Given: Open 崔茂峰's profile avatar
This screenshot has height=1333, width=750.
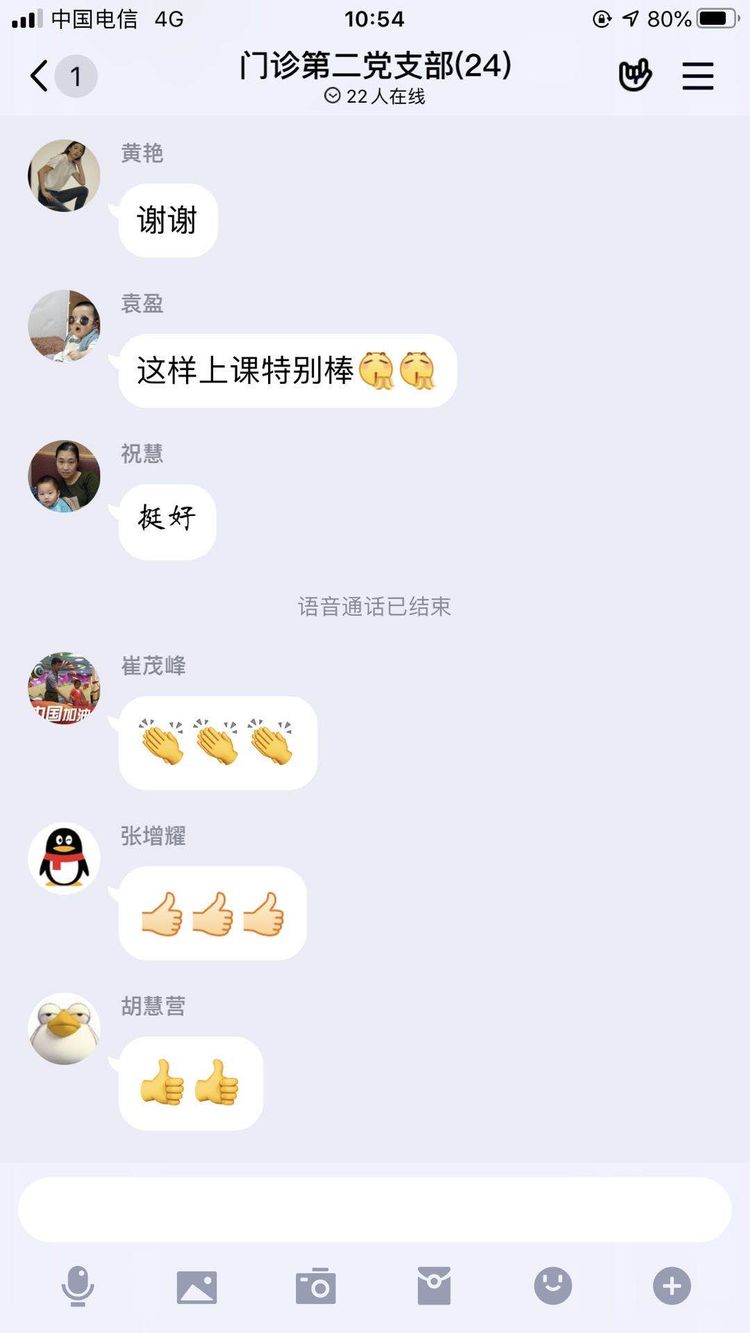Looking at the screenshot, I should 64,688.
